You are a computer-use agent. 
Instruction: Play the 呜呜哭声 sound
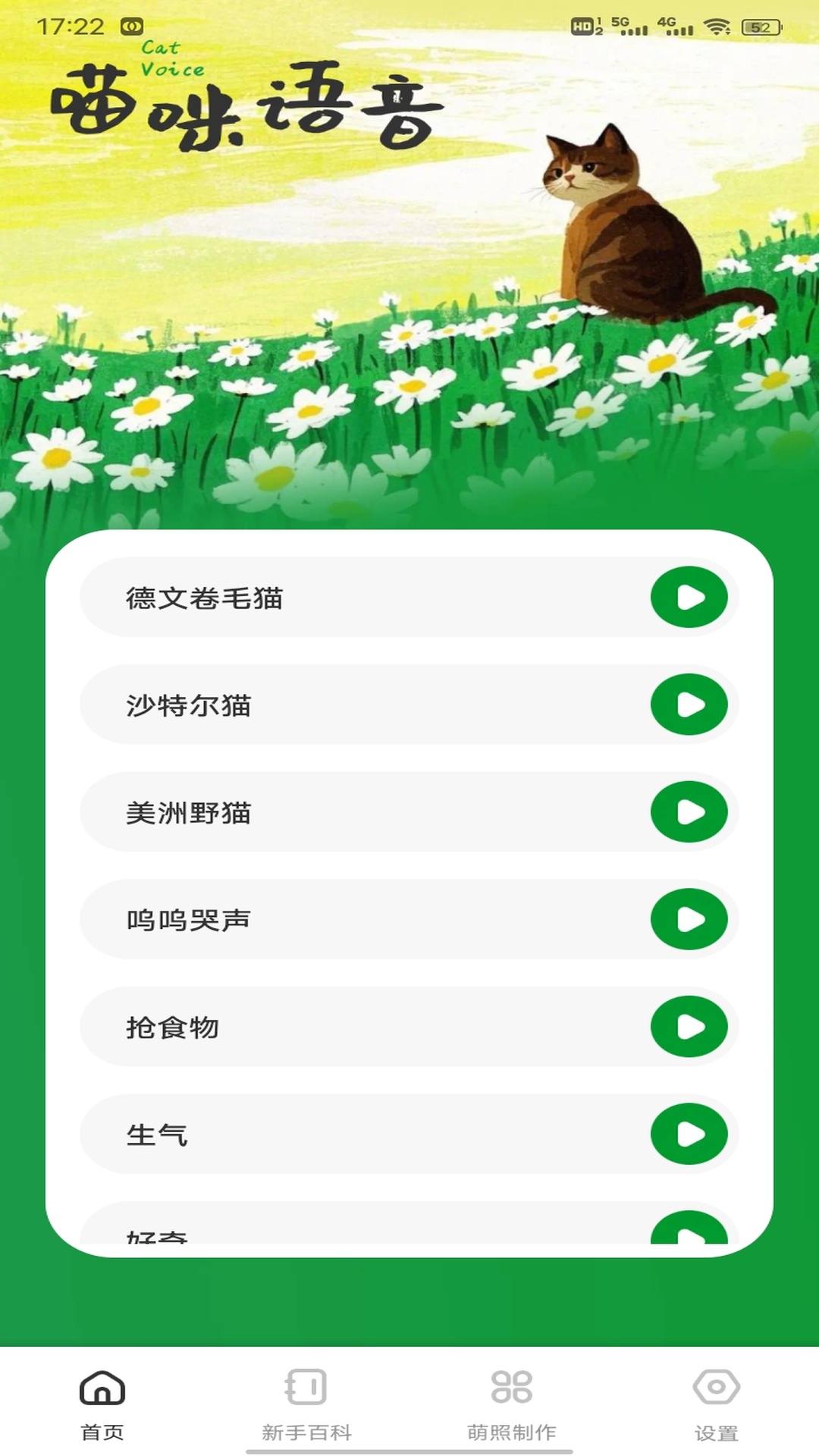click(x=689, y=920)
